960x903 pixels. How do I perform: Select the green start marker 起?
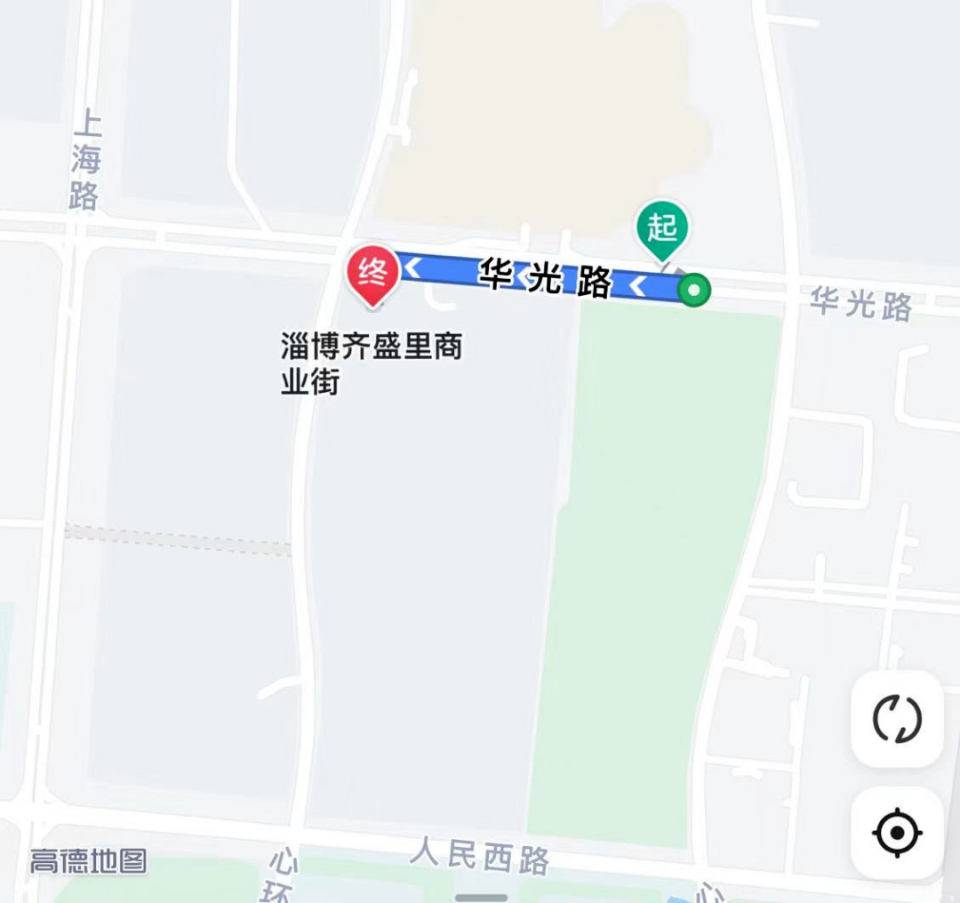point(663,229)
